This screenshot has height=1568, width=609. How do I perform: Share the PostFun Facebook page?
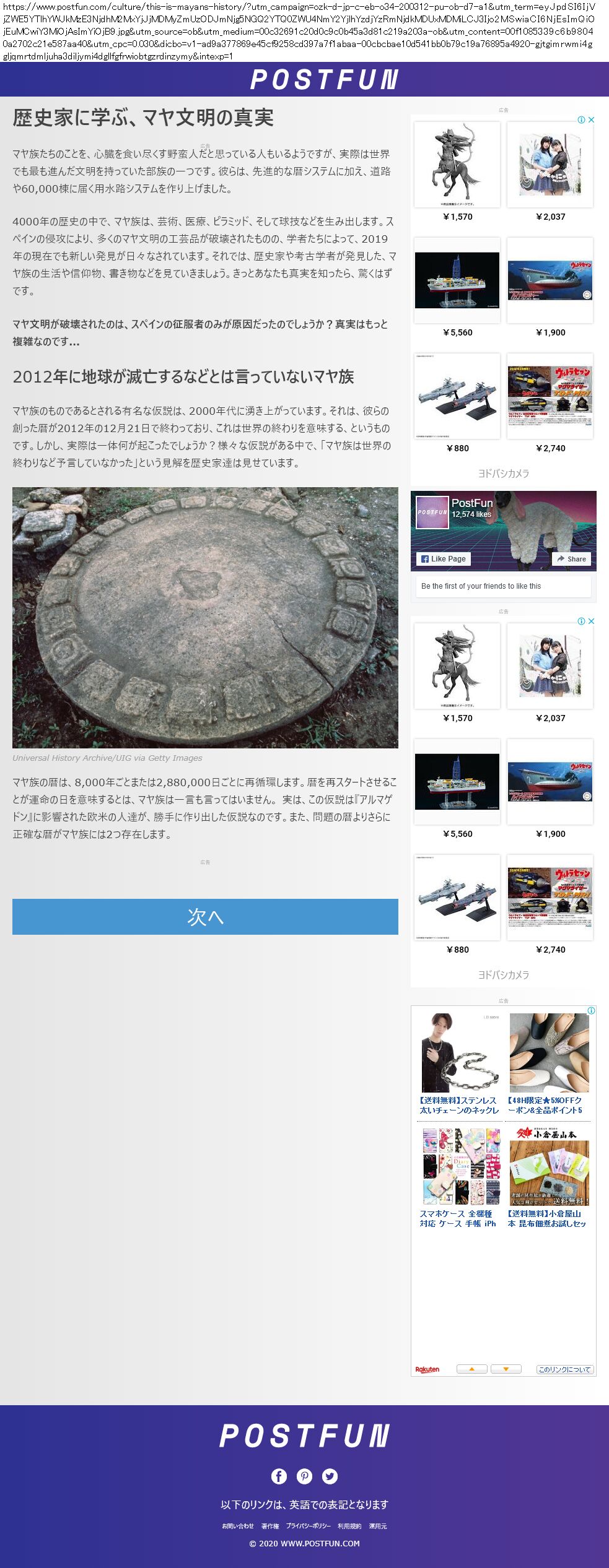click(x=571, y=558)
